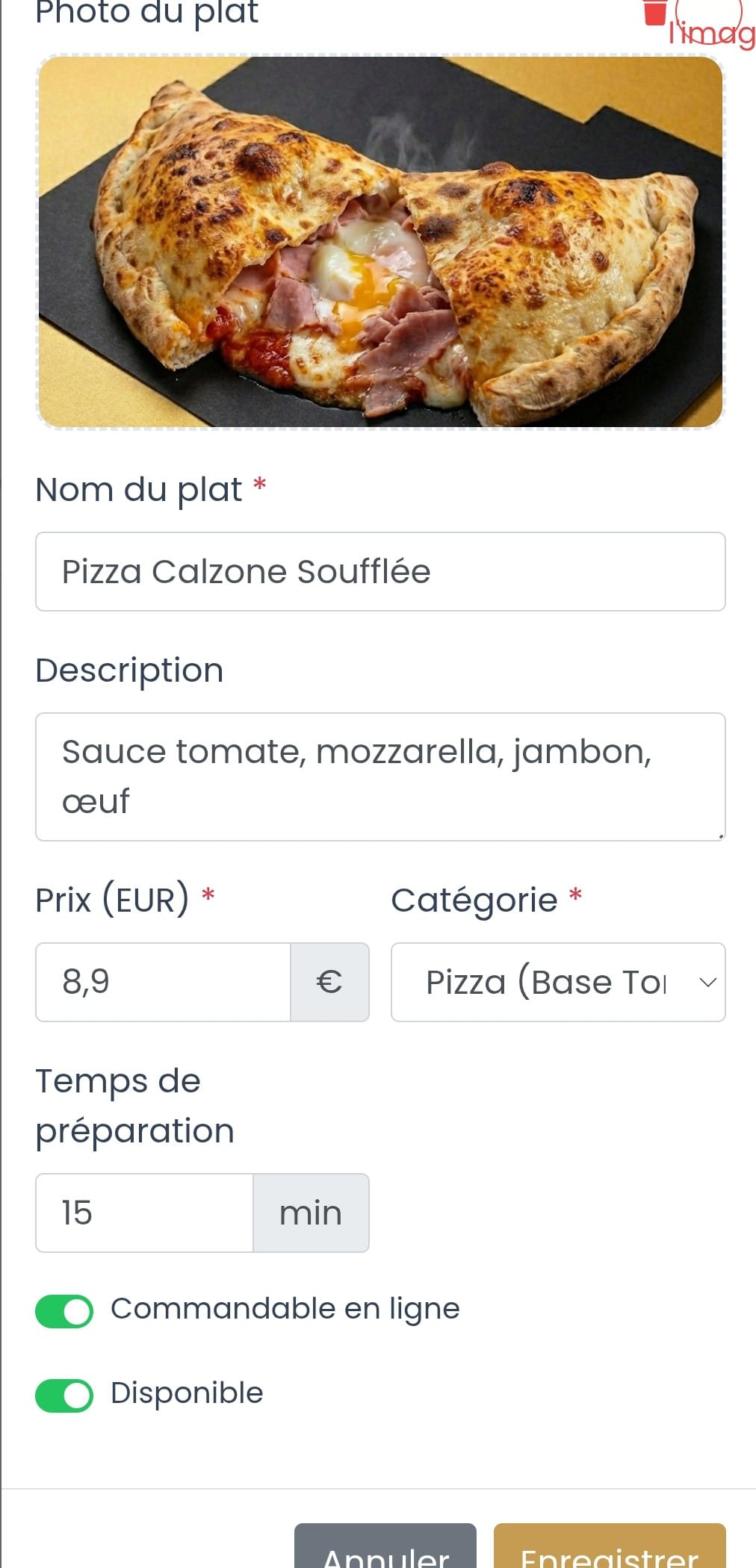Expand the 'Pizza (Base To…)' selector chevron
Viewport: 756px width, 1568px height.
click(707, 983)
